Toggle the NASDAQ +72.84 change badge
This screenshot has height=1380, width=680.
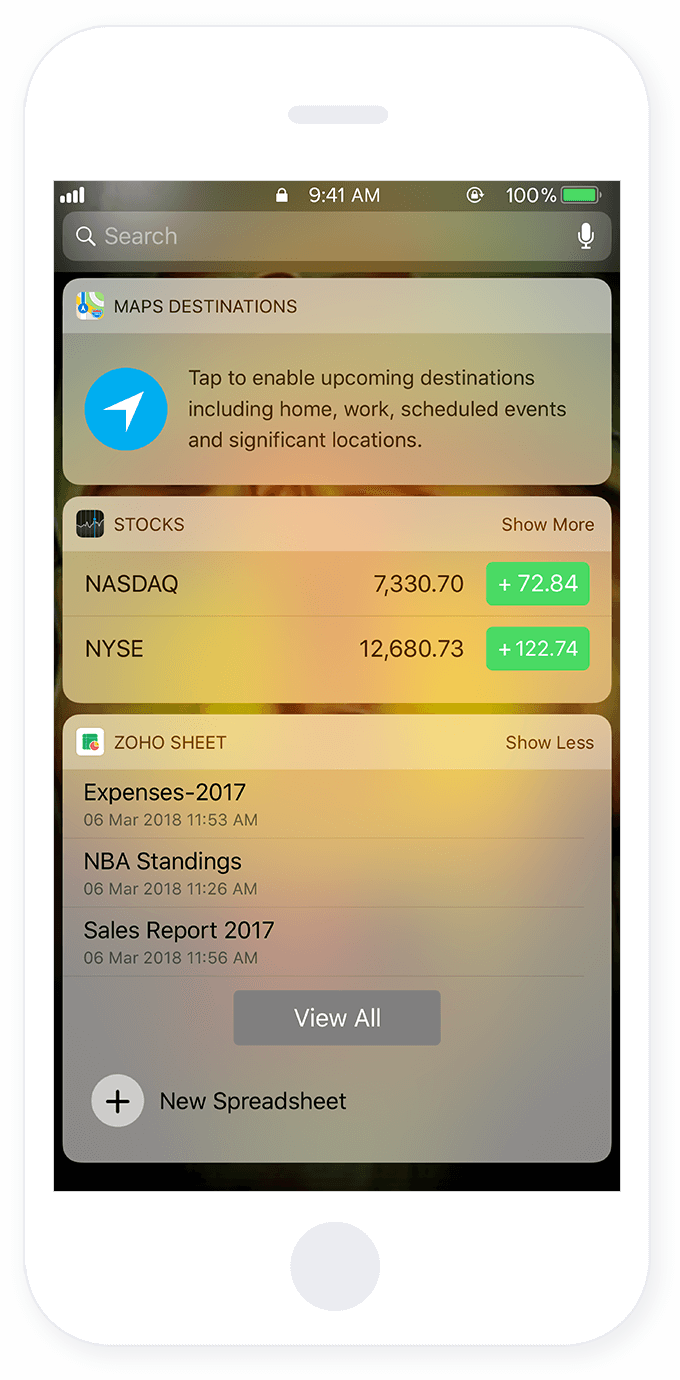tap(537, 584)
